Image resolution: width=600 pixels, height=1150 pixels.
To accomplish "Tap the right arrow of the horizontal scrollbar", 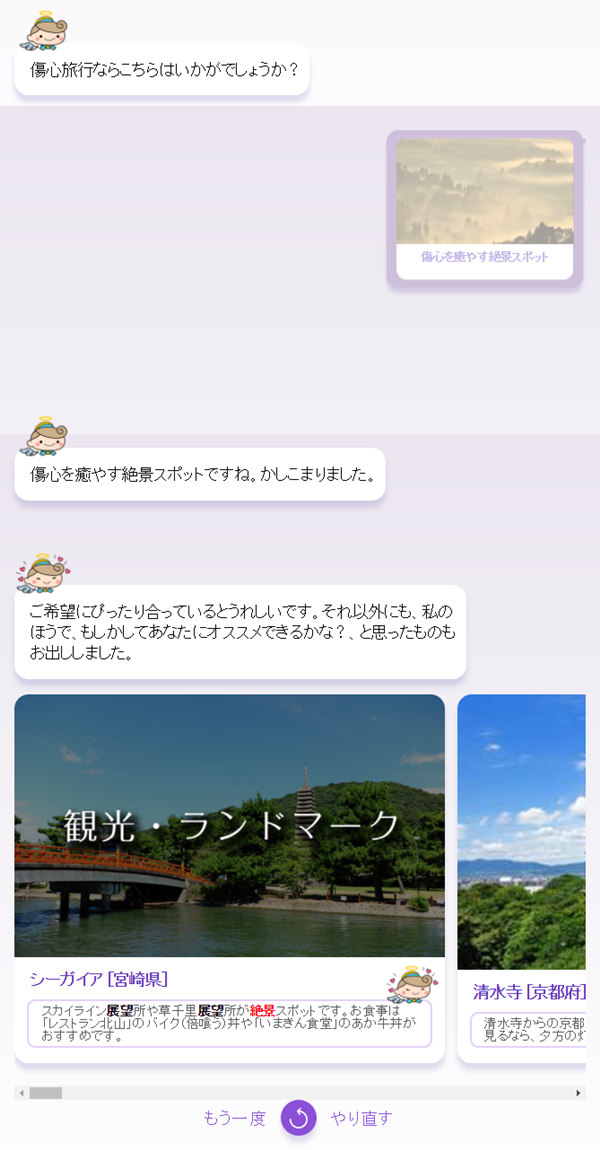I will click(578, 1093).
